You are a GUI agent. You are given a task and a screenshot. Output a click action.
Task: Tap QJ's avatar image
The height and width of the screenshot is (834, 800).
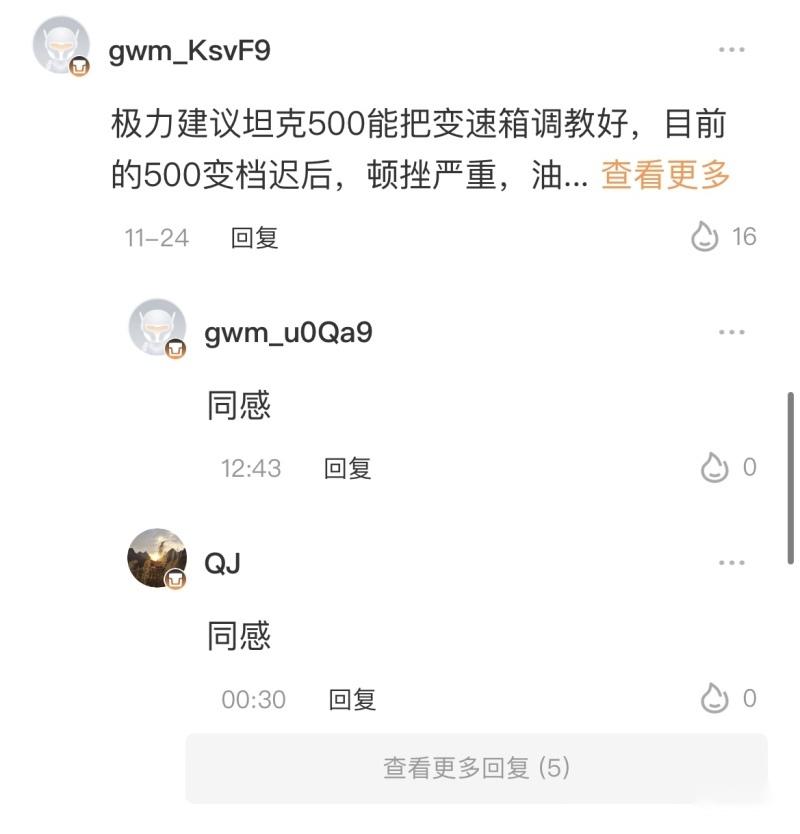(x=157, y=557)
